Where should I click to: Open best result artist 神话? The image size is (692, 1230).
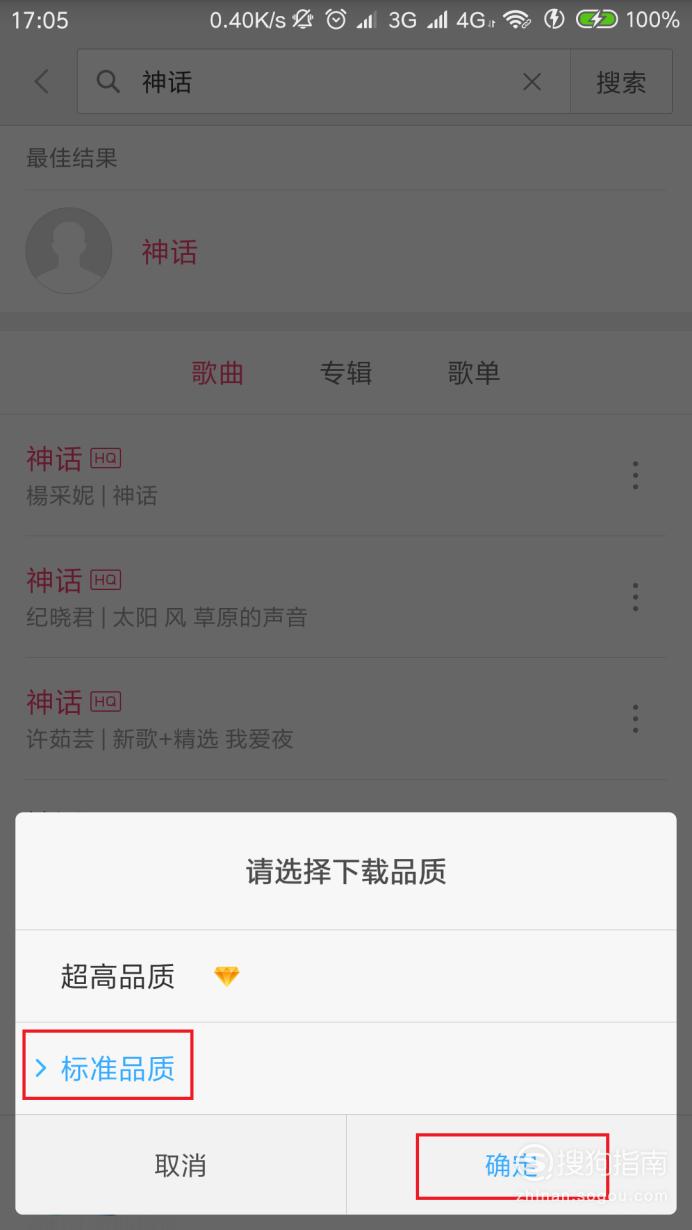[170, 252]
